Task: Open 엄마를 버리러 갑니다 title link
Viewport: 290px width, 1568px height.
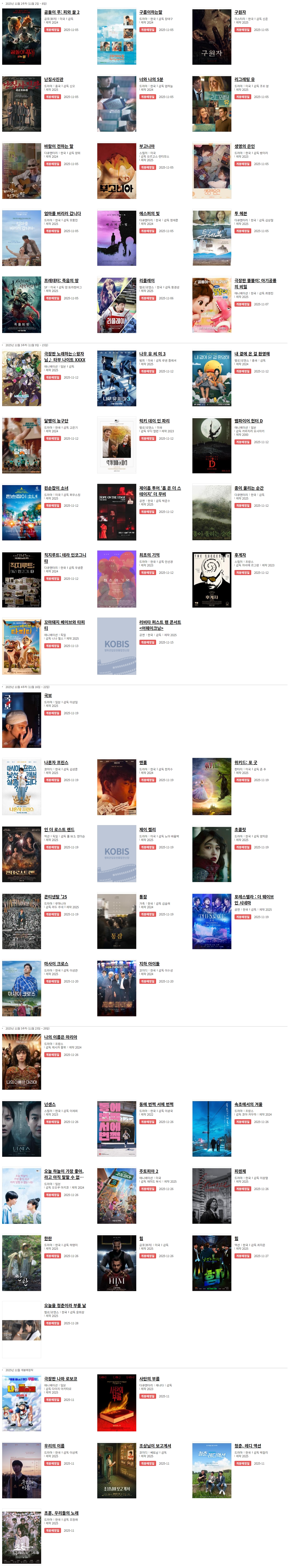Action: pyautogui.click(x=62, y=214)
